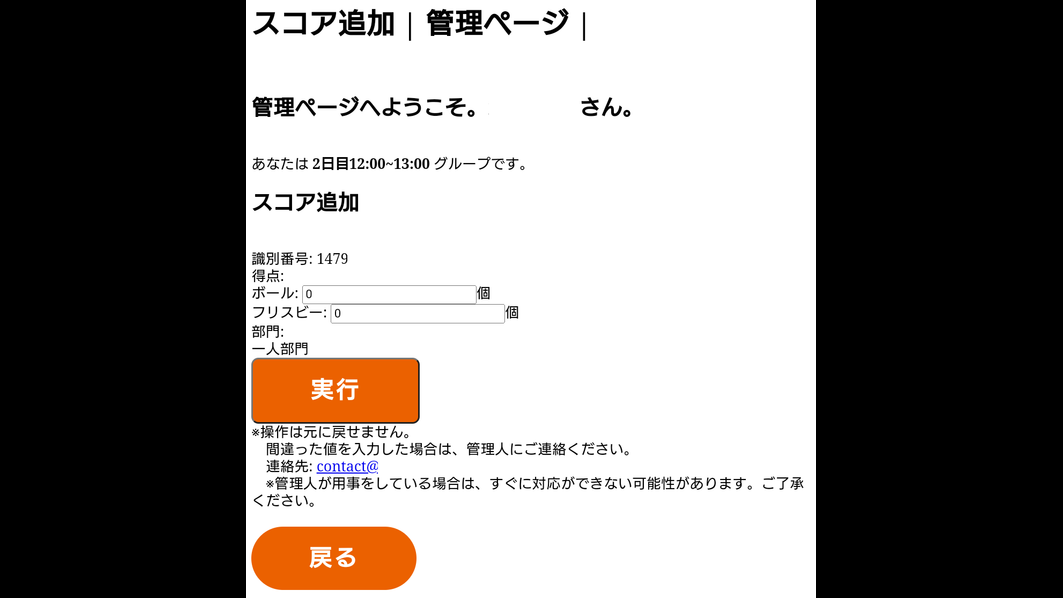Go back with the 戻る button
The width and height of the screenshot is (1063, 598).
click(x=333, y=558)
